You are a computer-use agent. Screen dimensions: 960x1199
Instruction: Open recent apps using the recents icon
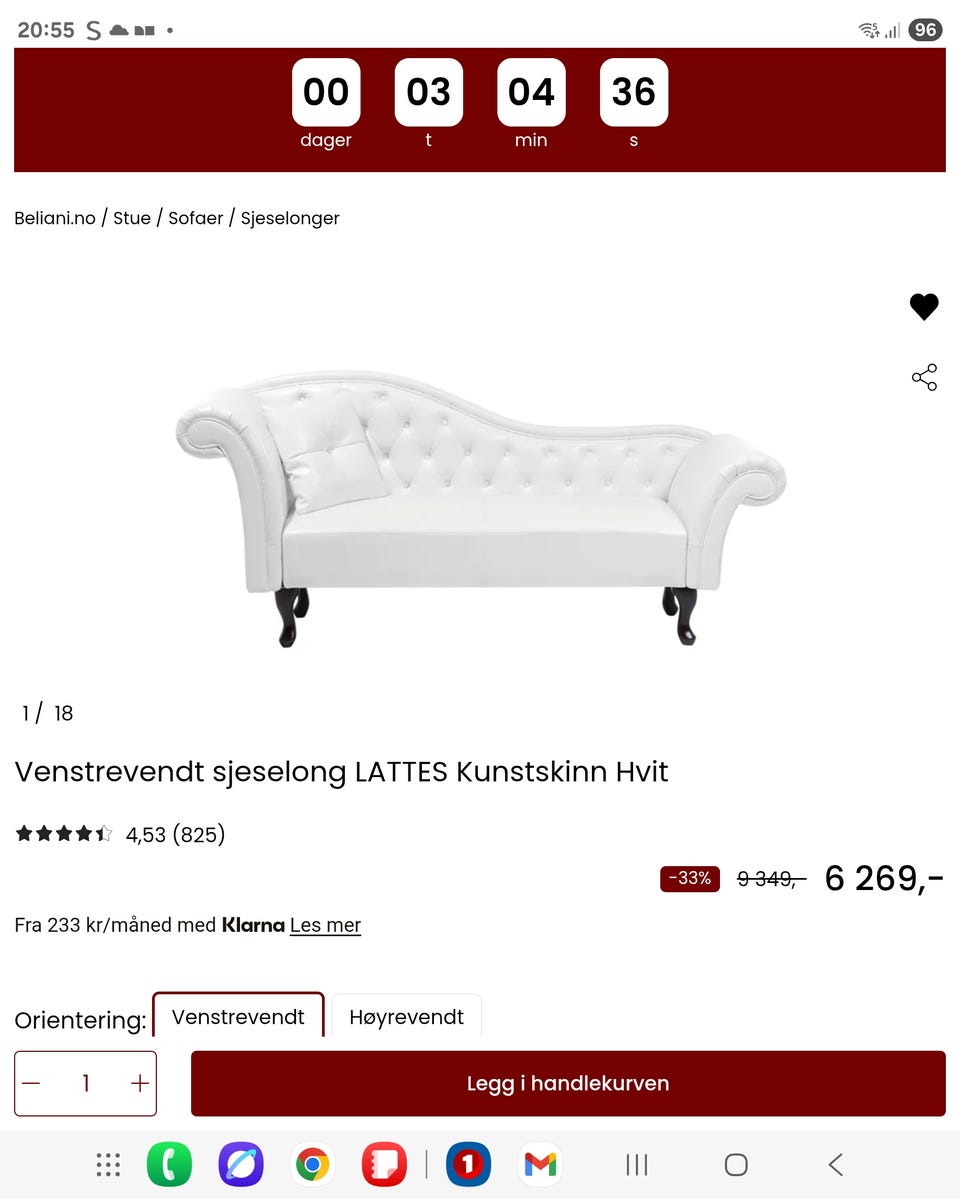pyautogui.click(x=635, y=1164)
